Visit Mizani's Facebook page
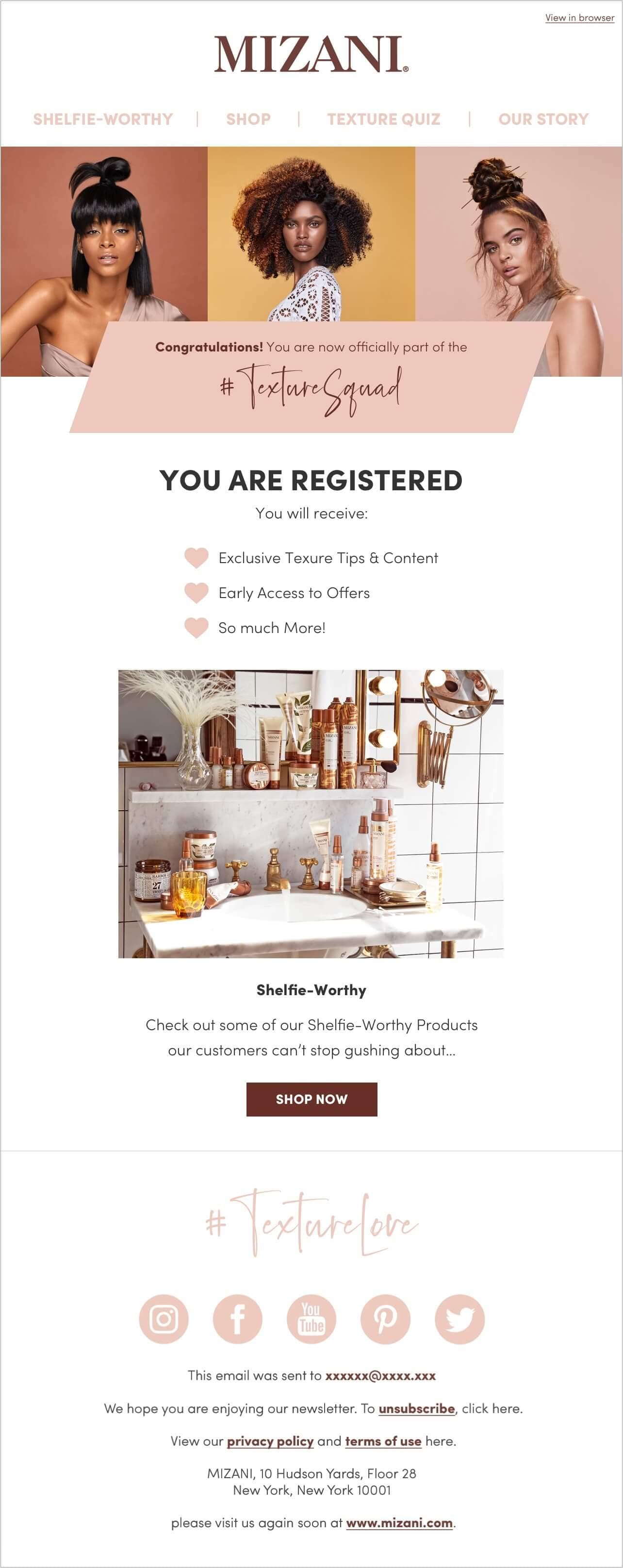Screen dimensions: 623x1568 (x=237, y=1319)
